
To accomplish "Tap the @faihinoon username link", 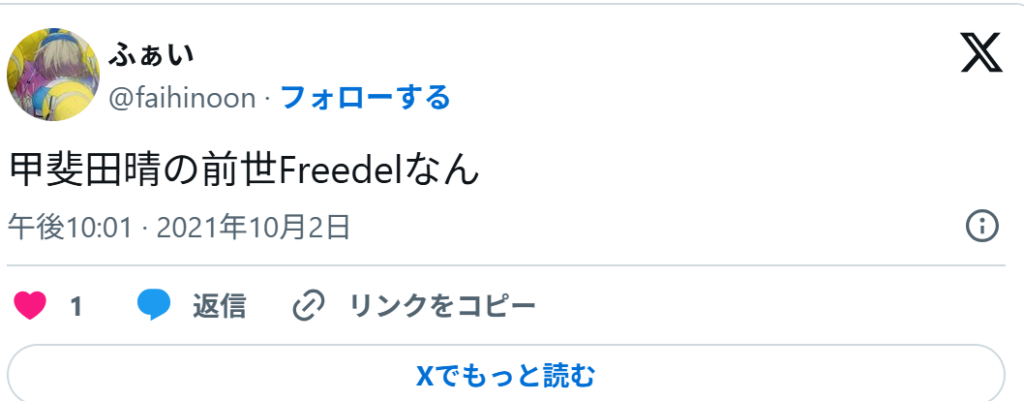I will pos(181,98).
